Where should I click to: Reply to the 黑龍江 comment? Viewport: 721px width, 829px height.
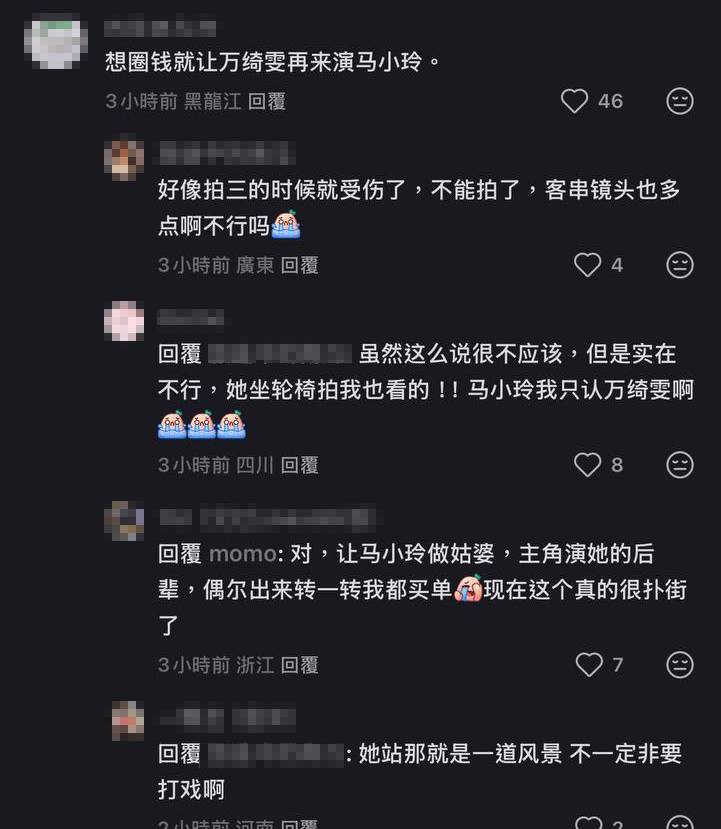267,101
